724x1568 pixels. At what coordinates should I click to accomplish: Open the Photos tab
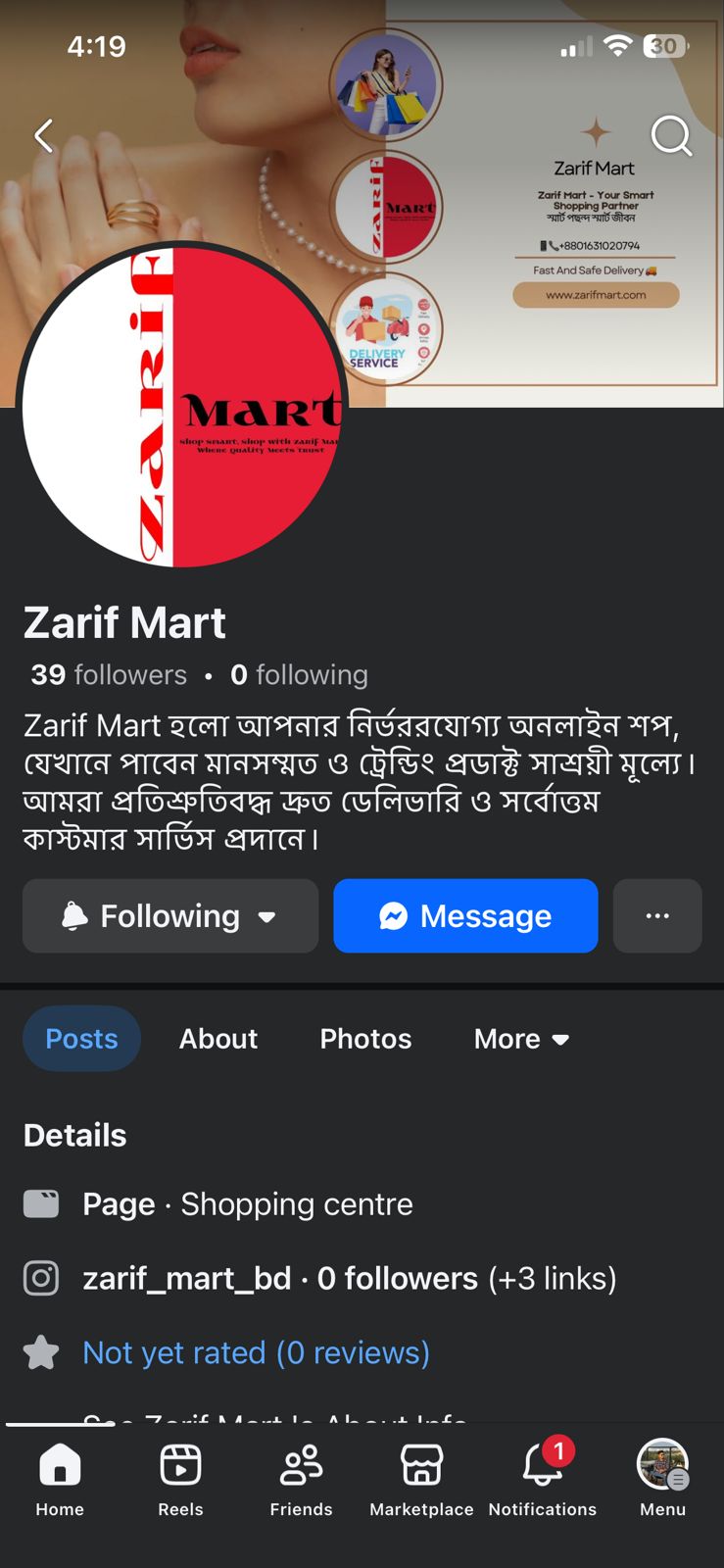[364, 1039]
